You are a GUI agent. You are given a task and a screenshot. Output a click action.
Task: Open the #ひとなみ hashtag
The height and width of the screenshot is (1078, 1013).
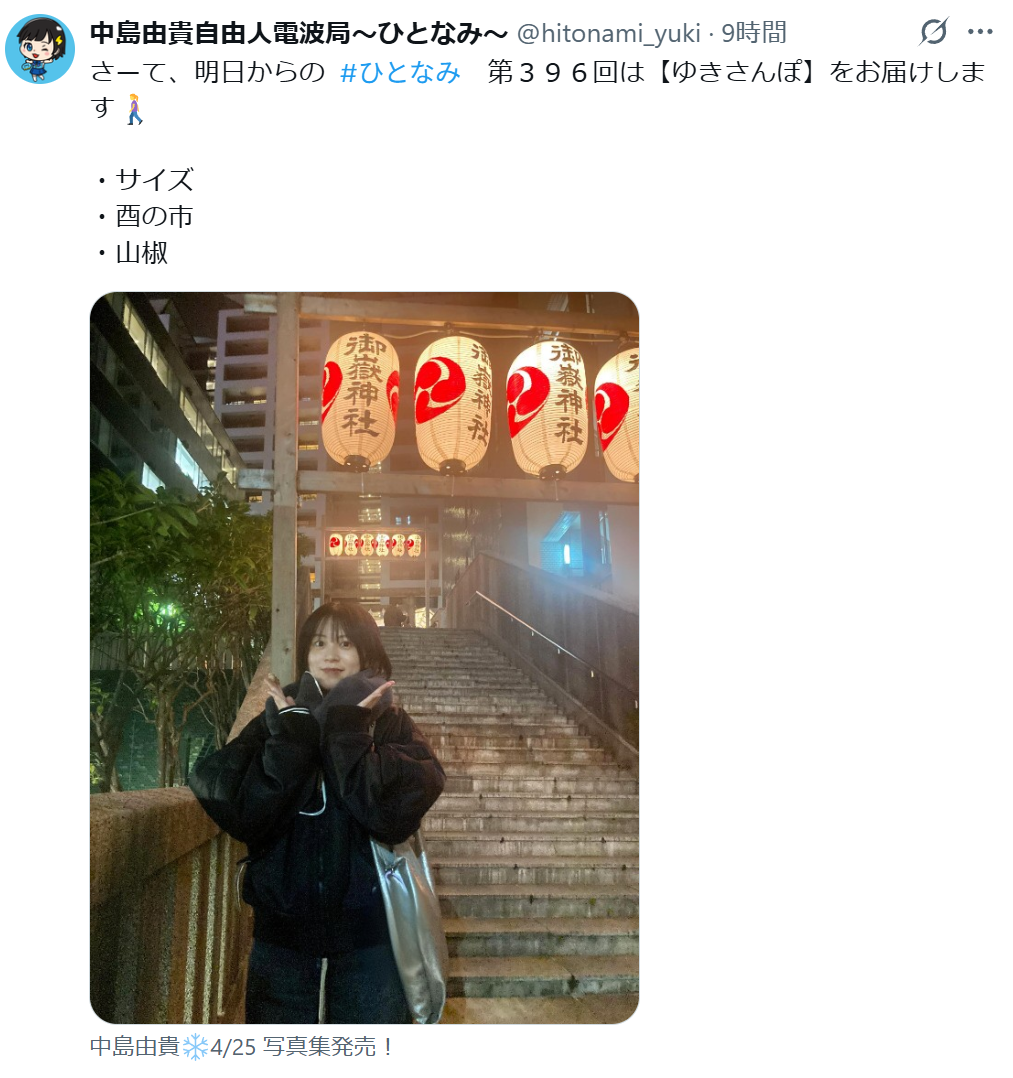pos(400,72)
